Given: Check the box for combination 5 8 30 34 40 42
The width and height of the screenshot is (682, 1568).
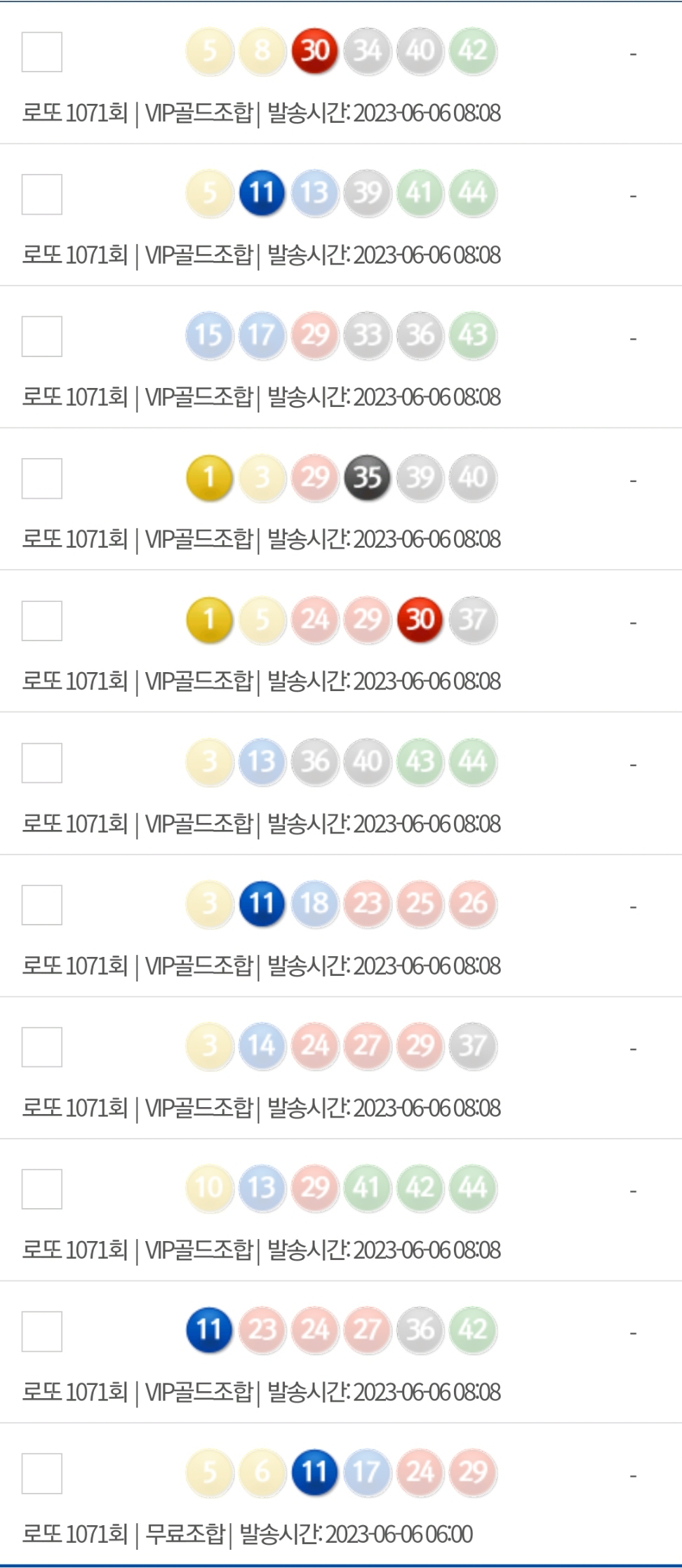Looking at the screenshot, I should pyautogui.click(x=42, y=52).
